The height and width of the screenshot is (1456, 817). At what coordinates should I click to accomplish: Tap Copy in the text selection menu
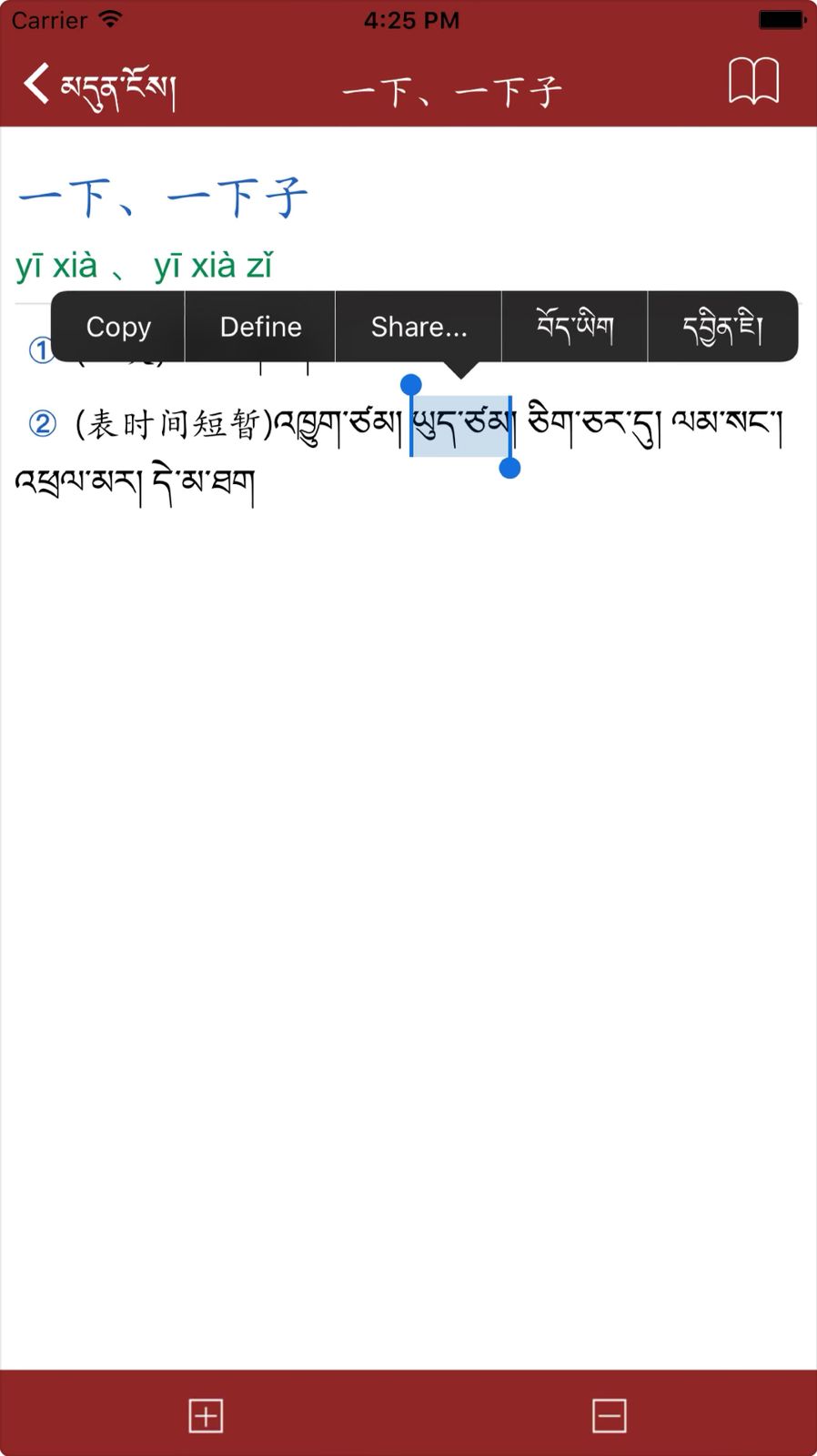(x=117, y=326)
